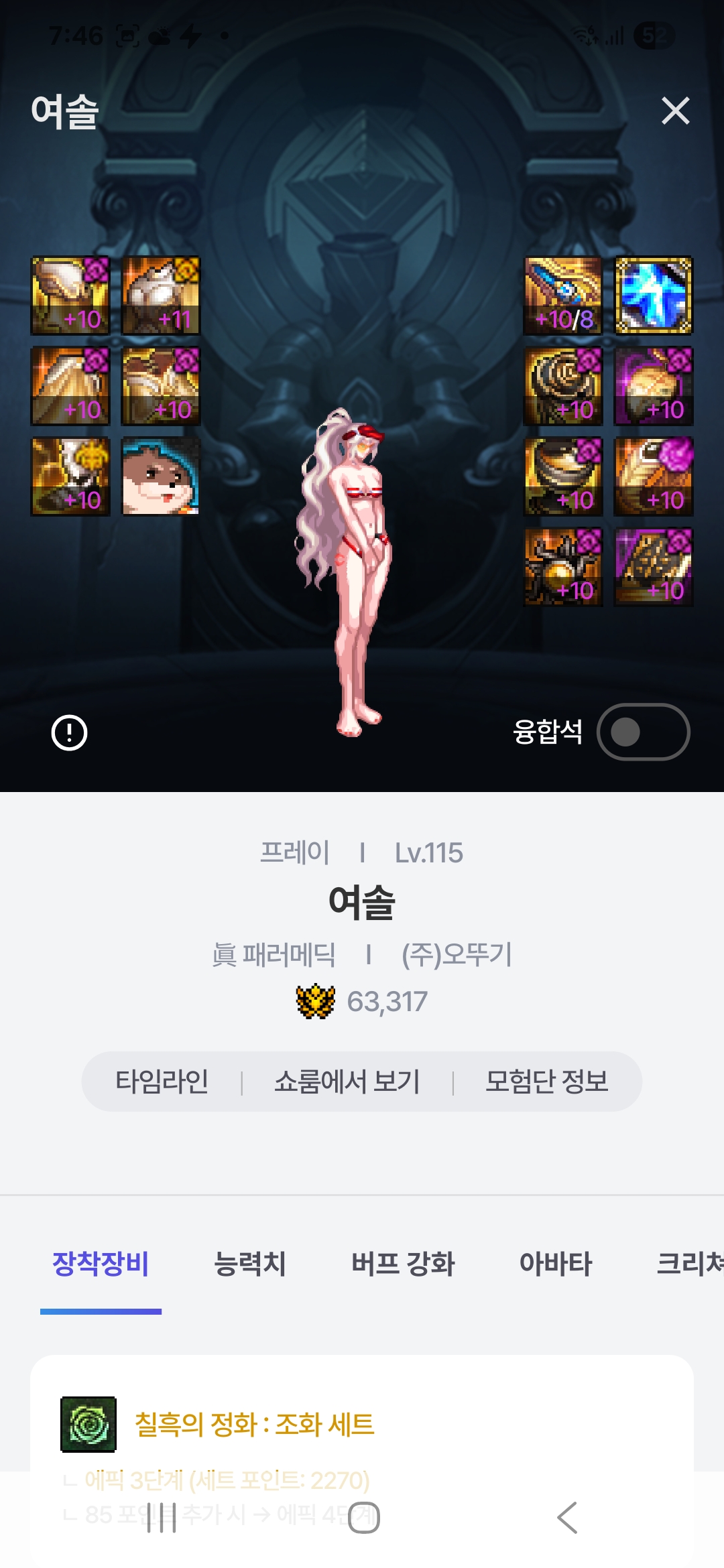The height and width of the screenshot is (1568, 724).
Task: Toggle the 융합석 switch
Action: (643, 732)
